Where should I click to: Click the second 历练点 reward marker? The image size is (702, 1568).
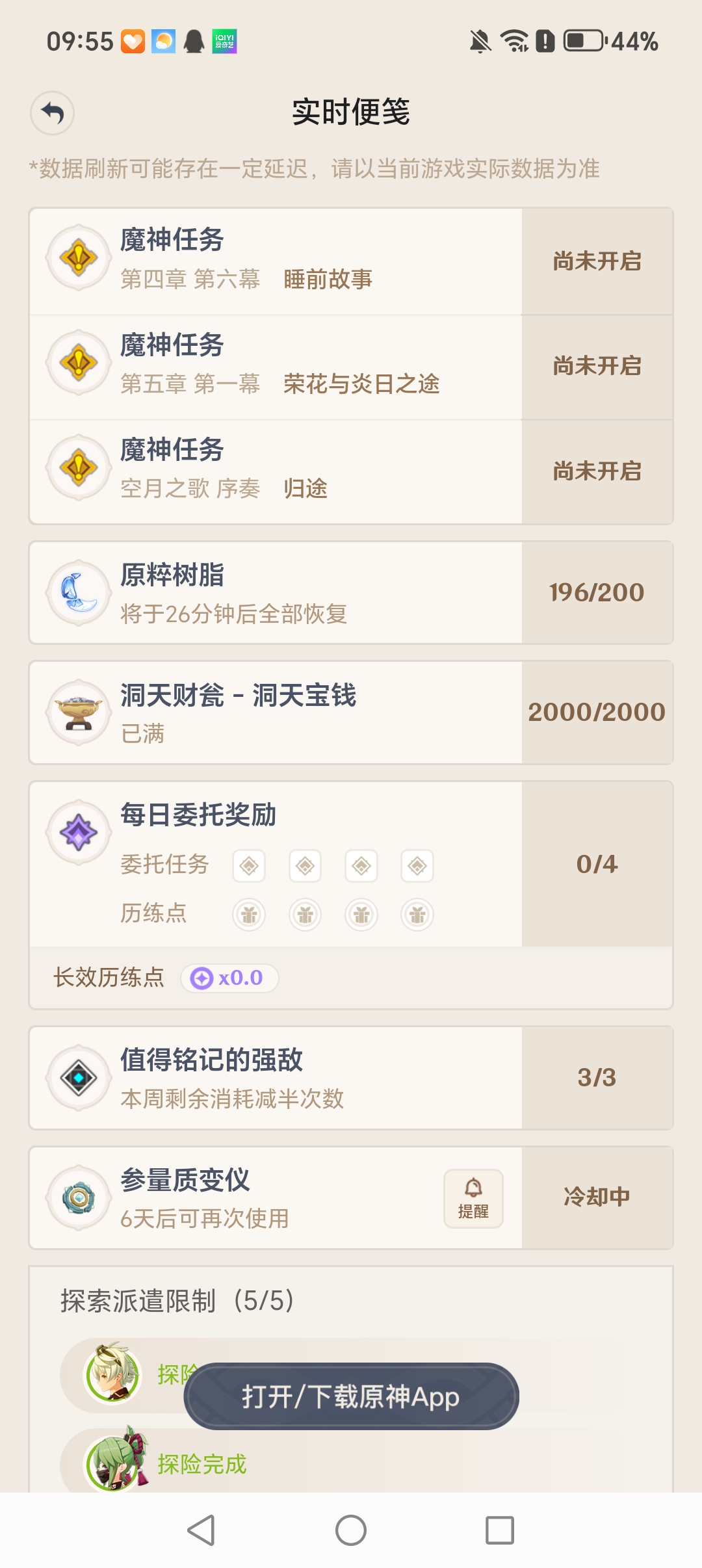(x=305, y=914)
